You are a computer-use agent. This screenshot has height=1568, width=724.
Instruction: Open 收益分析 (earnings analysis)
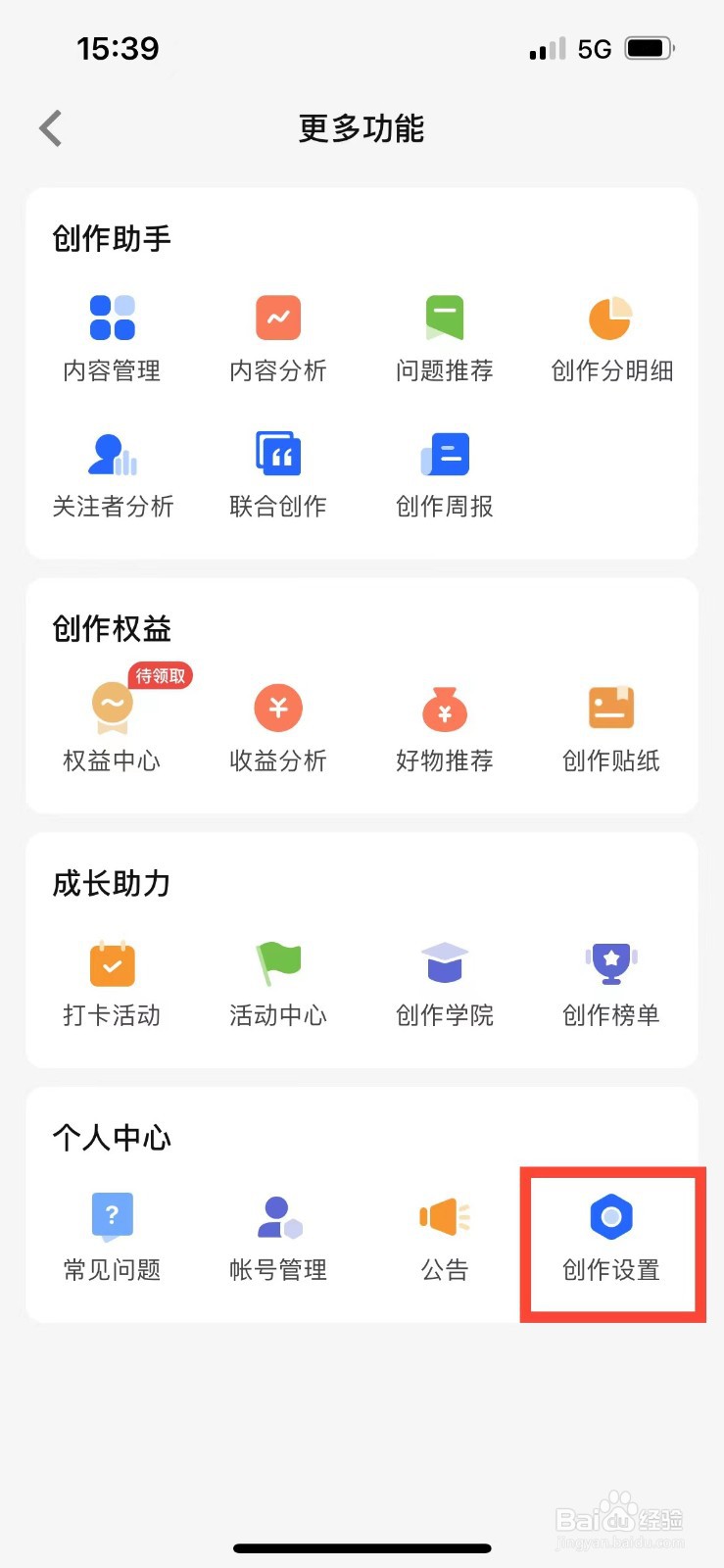[x=278, y=729]
